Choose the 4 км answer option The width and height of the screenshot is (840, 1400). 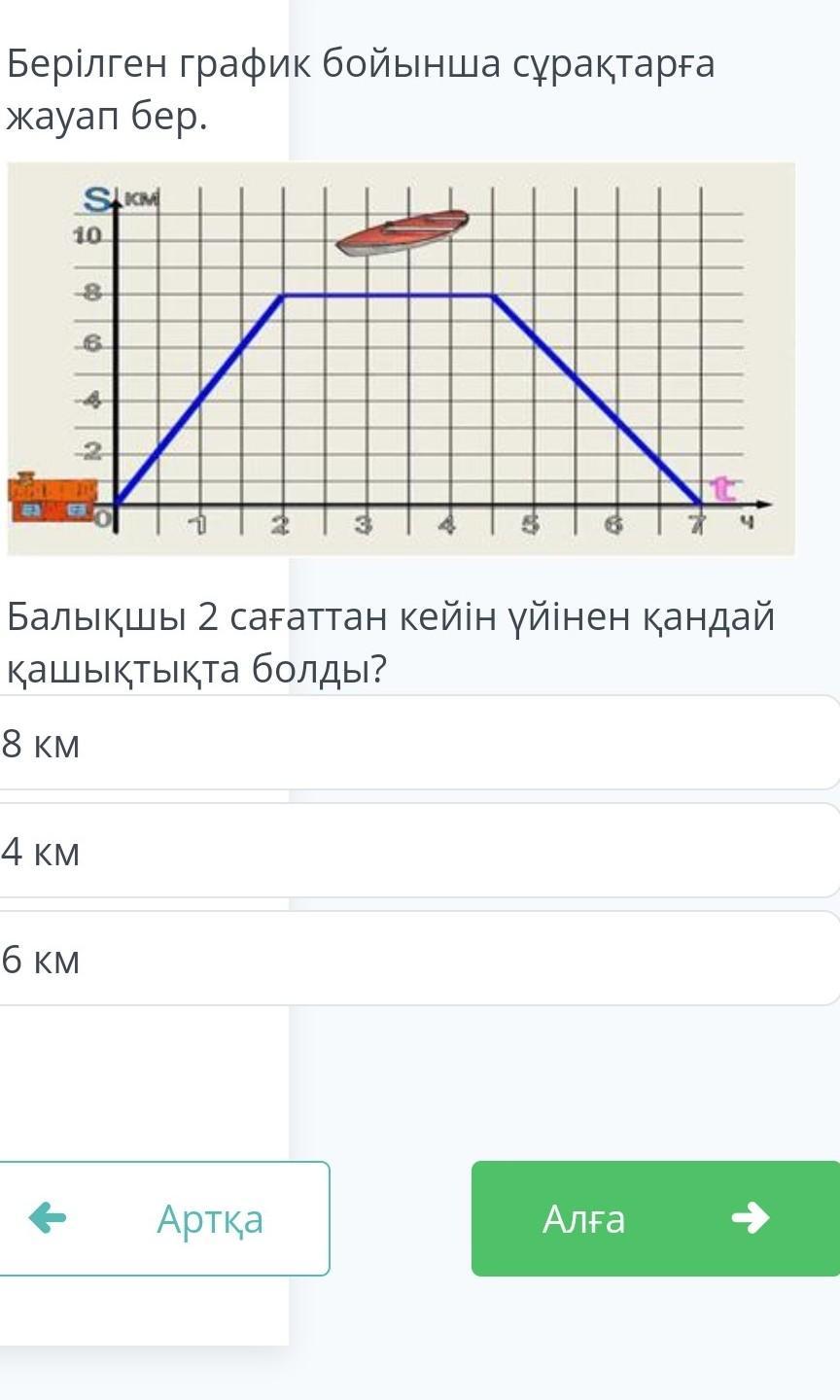418,852
